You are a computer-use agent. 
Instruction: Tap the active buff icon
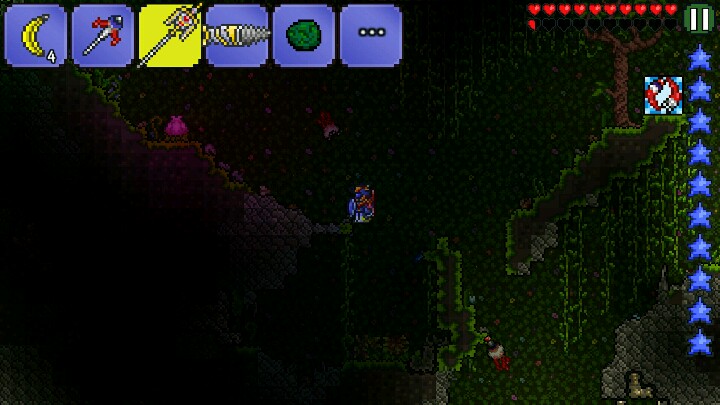click(663, 95)
